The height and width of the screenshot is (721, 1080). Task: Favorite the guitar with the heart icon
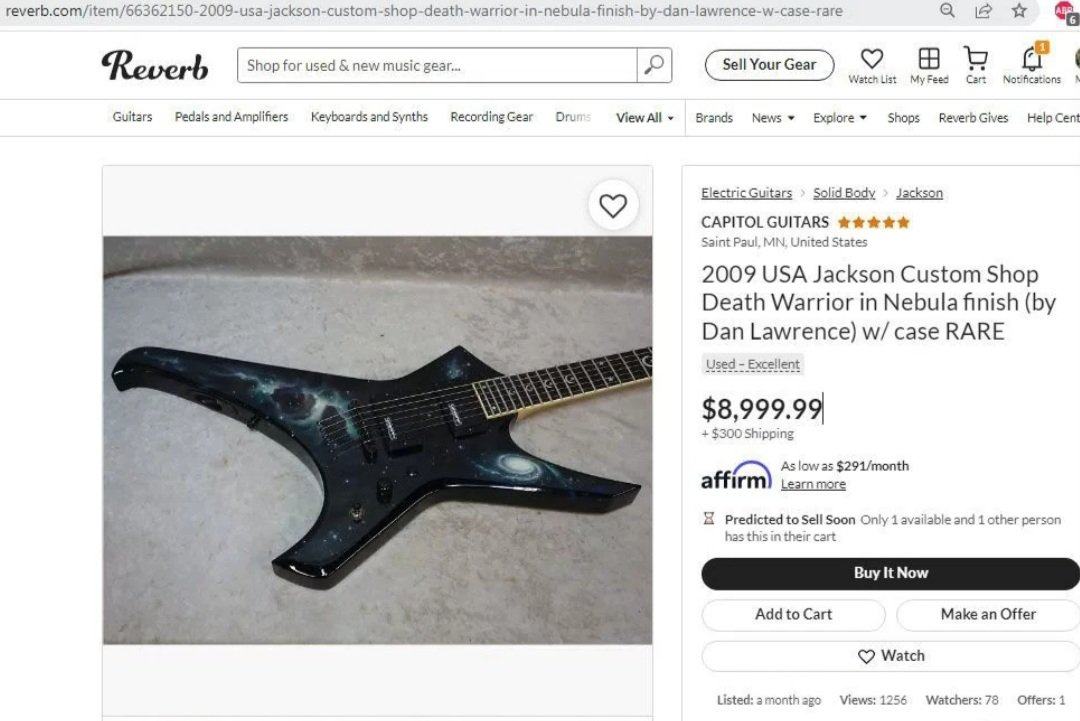pyautogui.click(x=612, y=206)
